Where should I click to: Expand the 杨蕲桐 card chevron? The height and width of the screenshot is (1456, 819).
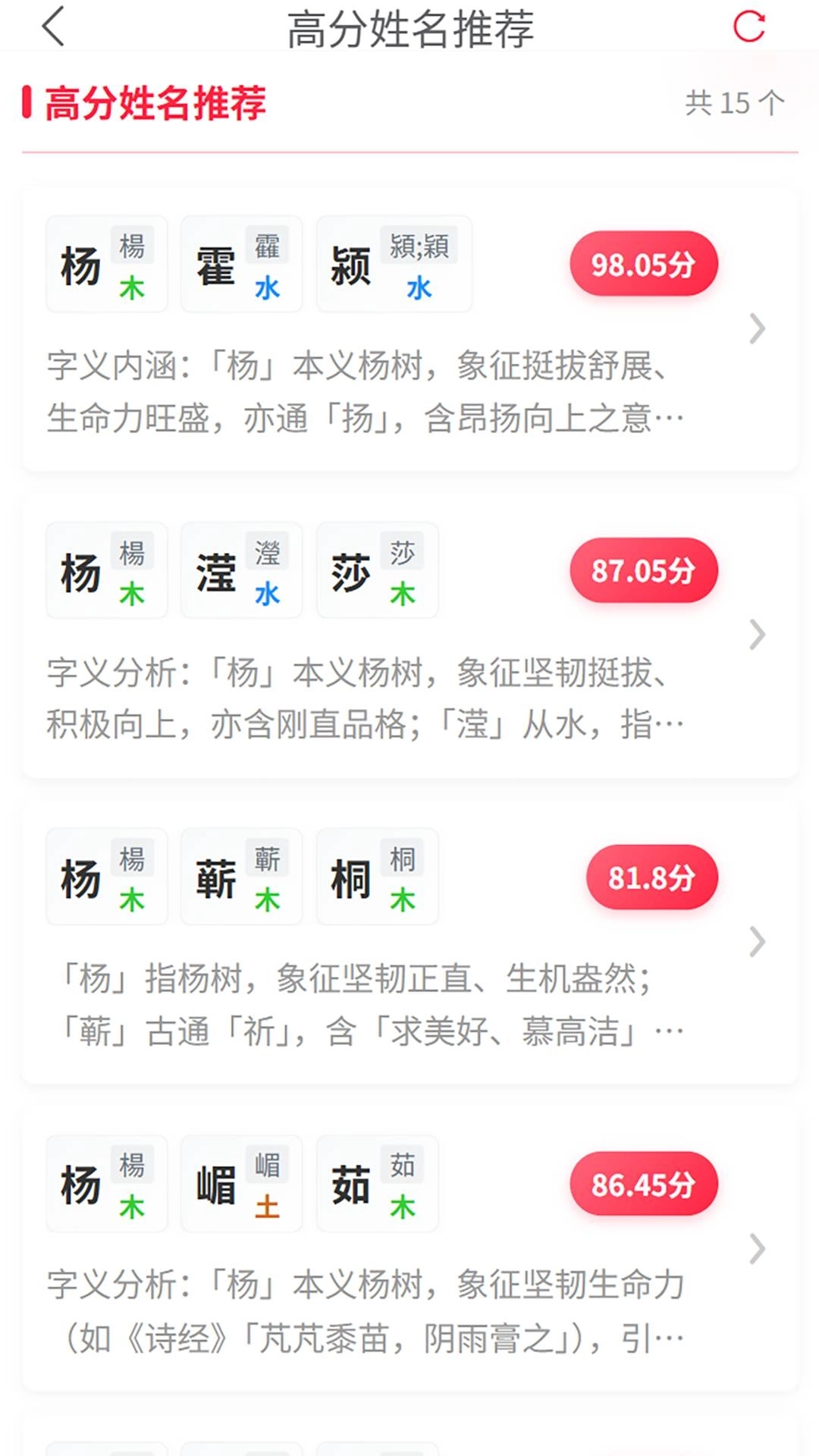[755, 943]
